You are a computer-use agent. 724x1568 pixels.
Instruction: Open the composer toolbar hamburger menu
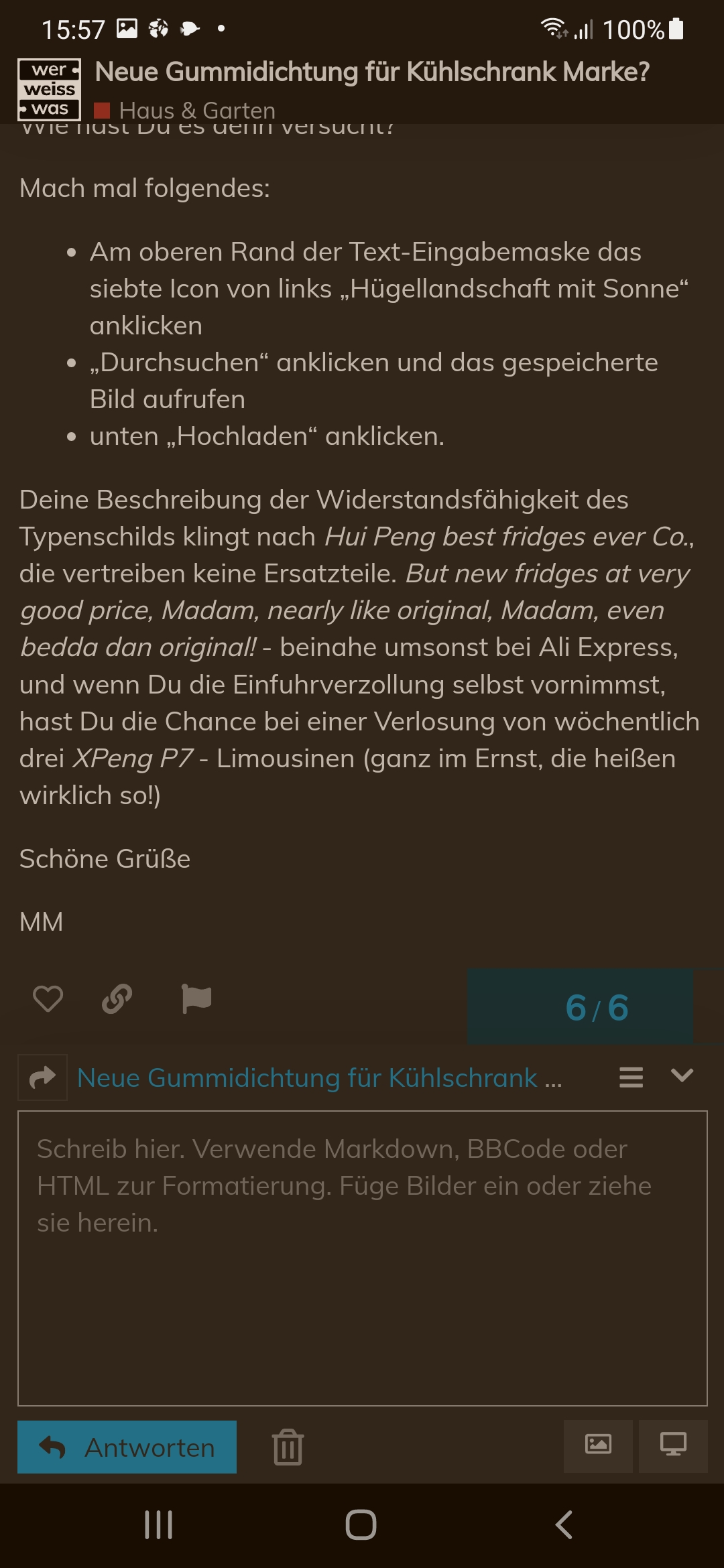coord(631,1077)
